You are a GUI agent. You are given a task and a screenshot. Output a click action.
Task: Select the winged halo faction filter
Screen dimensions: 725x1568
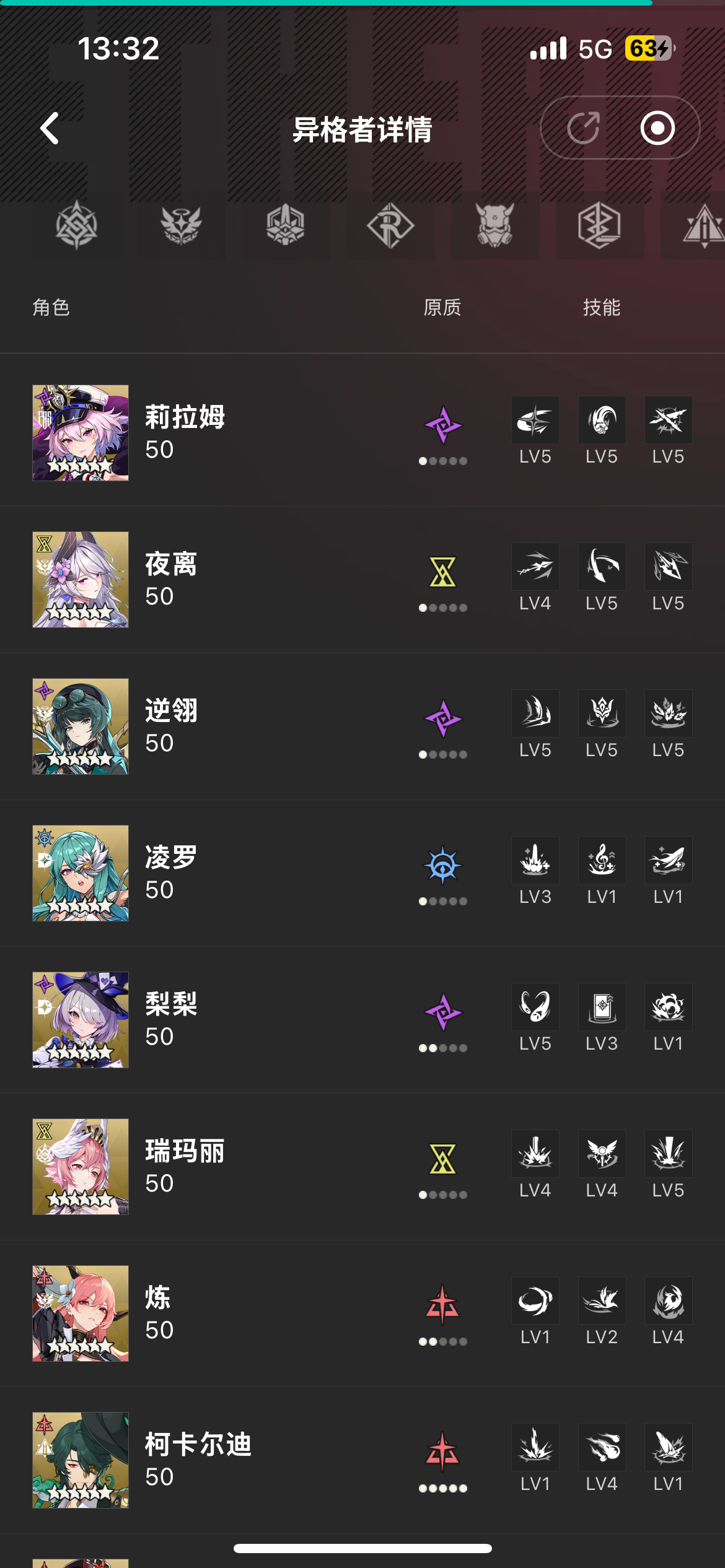click(x=181, y=225)
